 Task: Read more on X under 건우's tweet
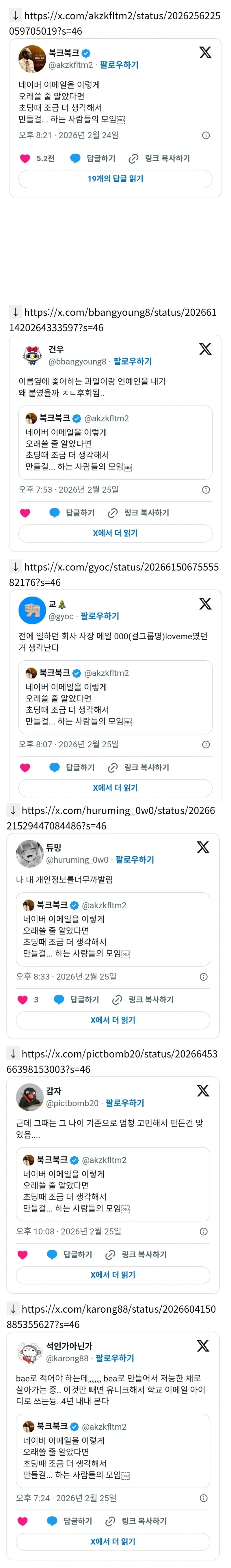(x=115, y=533)
